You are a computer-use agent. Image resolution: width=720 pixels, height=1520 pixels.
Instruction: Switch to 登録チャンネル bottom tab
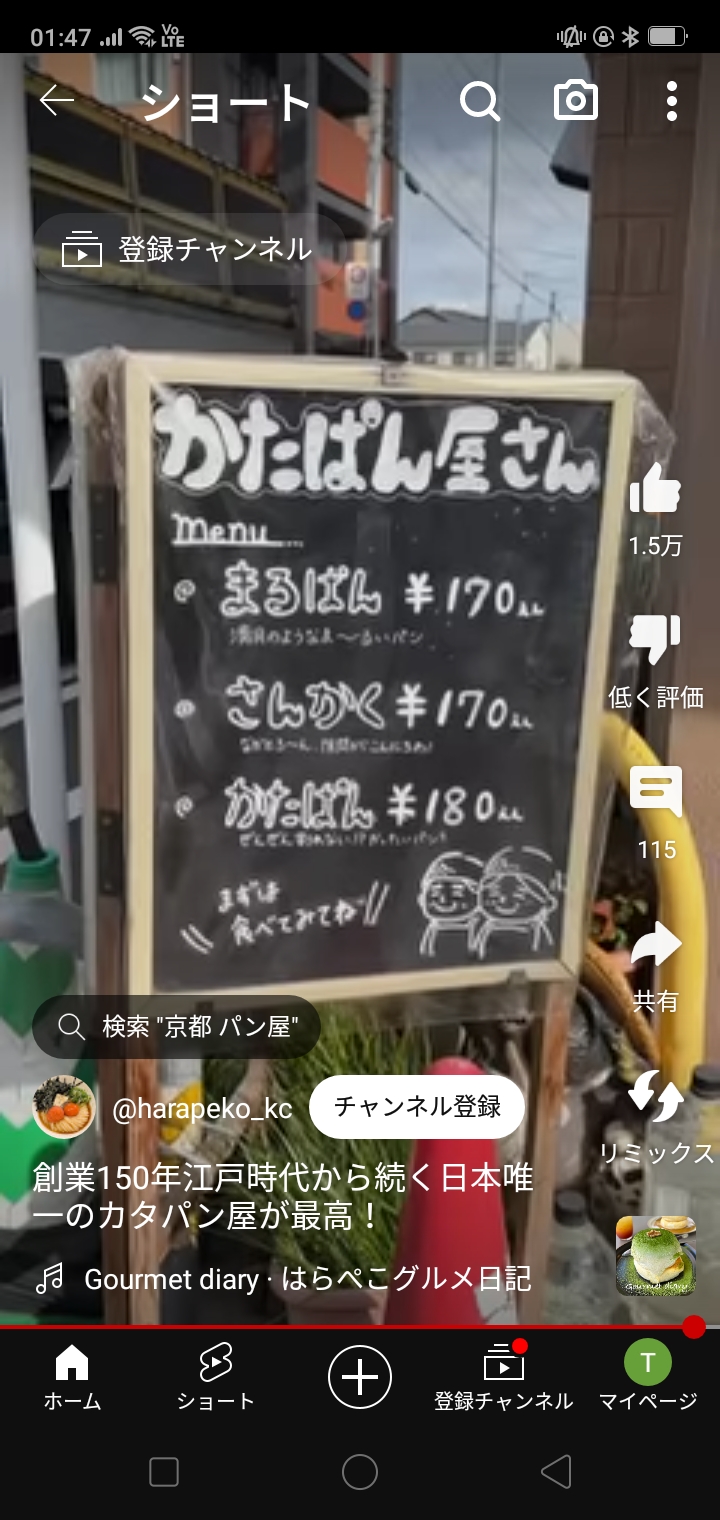pyautogui.click(x=503, y=1377)
